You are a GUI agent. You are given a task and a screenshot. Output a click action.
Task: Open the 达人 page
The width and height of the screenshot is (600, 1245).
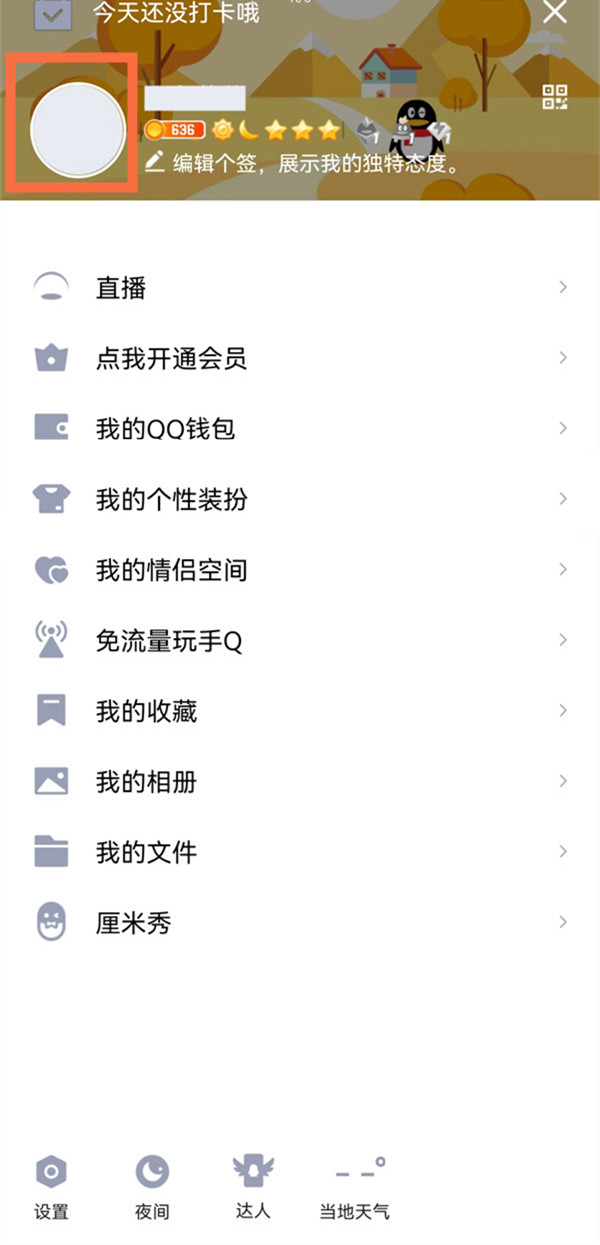253,1187
